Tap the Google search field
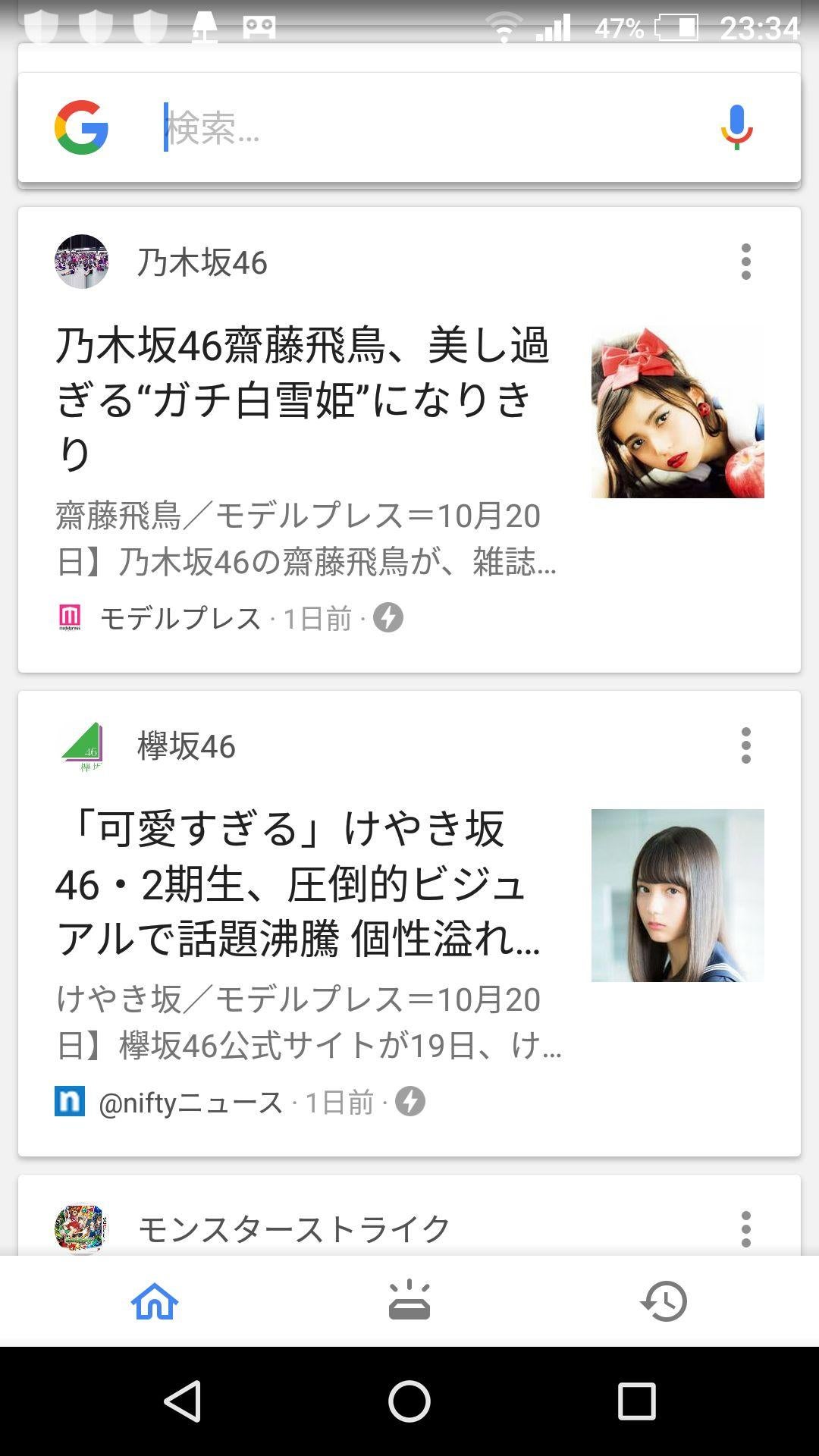The image size is (819, 1456). [425, 127]
